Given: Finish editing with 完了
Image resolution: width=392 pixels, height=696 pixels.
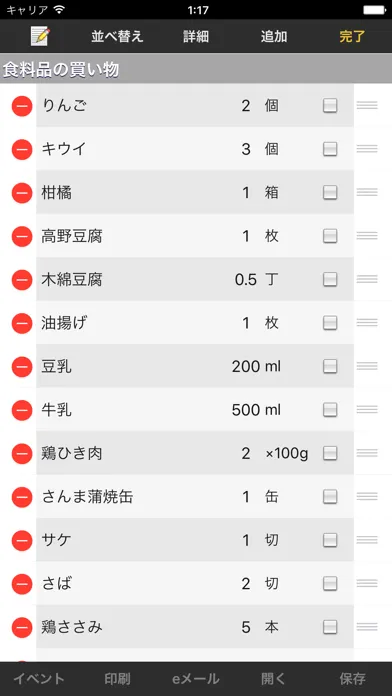Looking at the screenshot, I should coord(352,36).
